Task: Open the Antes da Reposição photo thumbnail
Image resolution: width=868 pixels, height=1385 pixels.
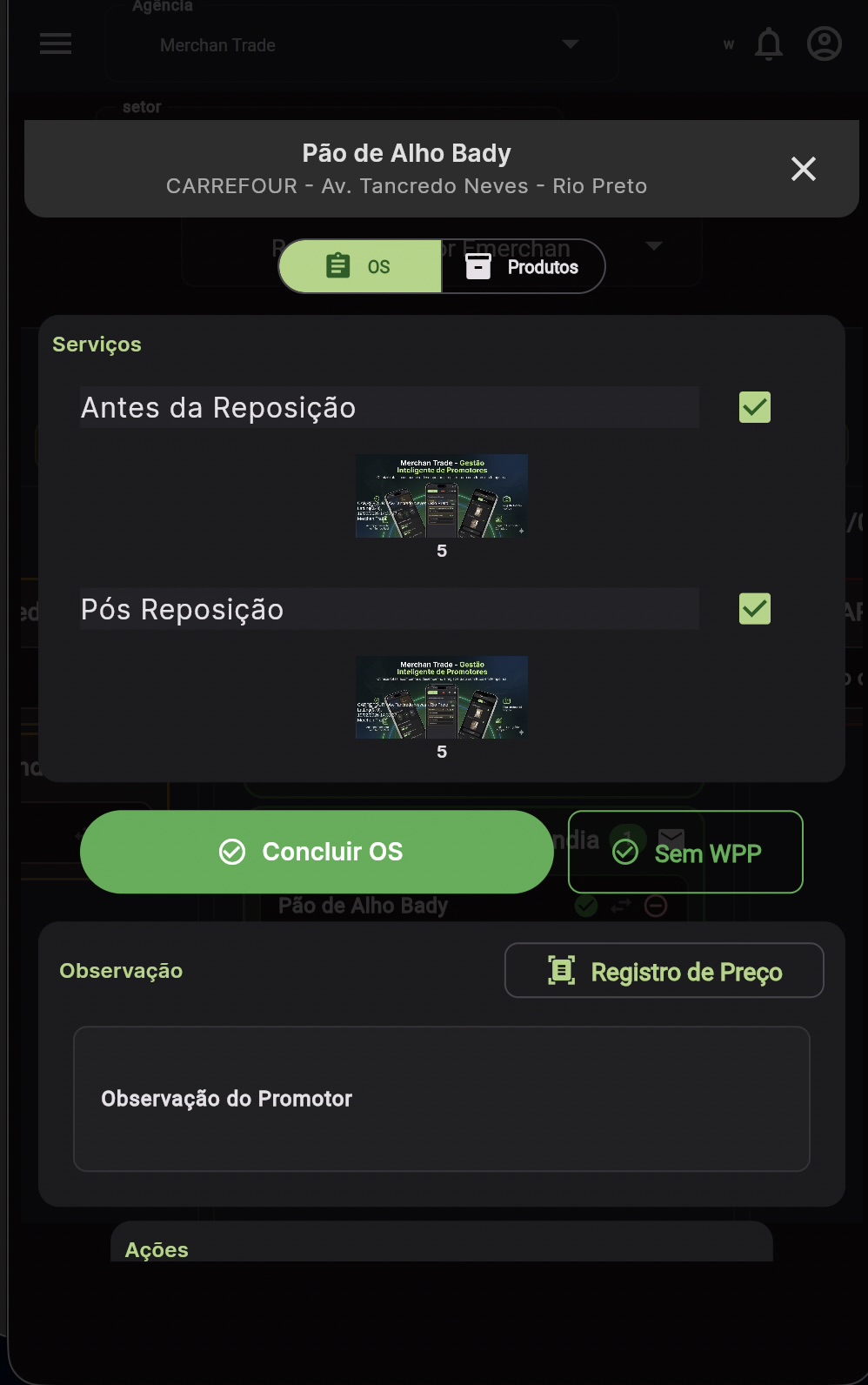Action: point(441,496)
